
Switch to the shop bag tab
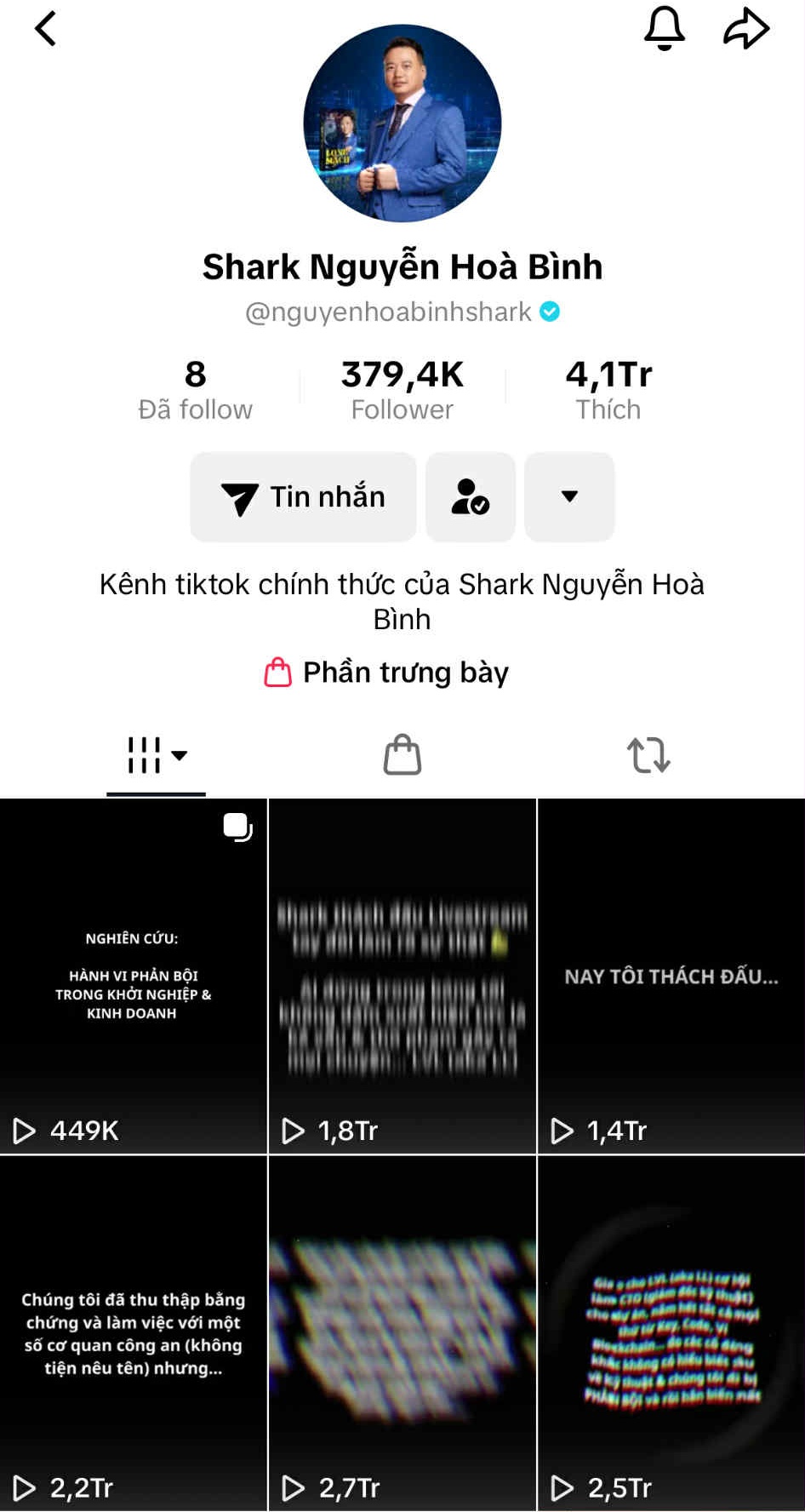pos(402,755)
